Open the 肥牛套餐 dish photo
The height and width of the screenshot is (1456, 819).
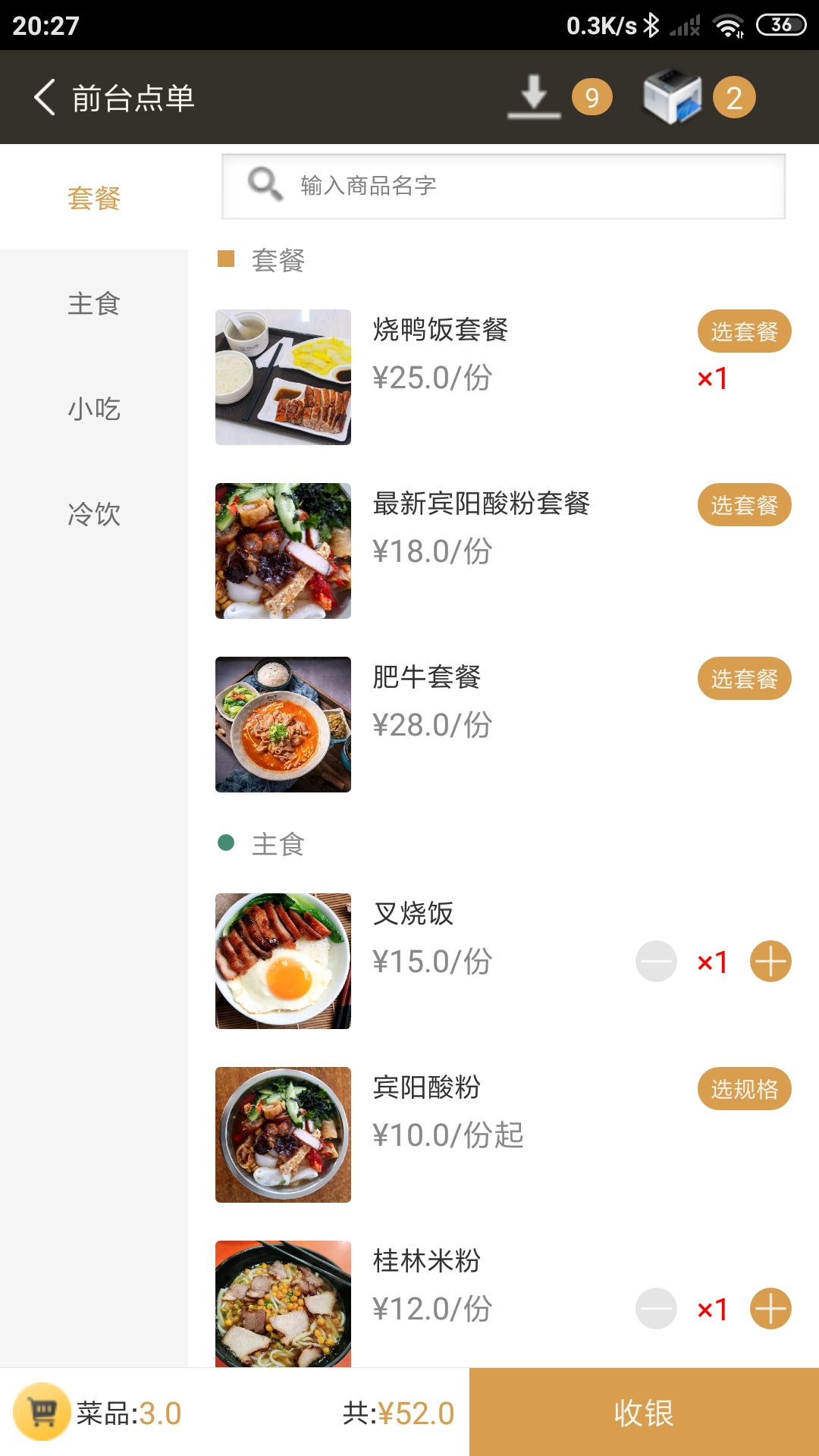pos(283,724)
